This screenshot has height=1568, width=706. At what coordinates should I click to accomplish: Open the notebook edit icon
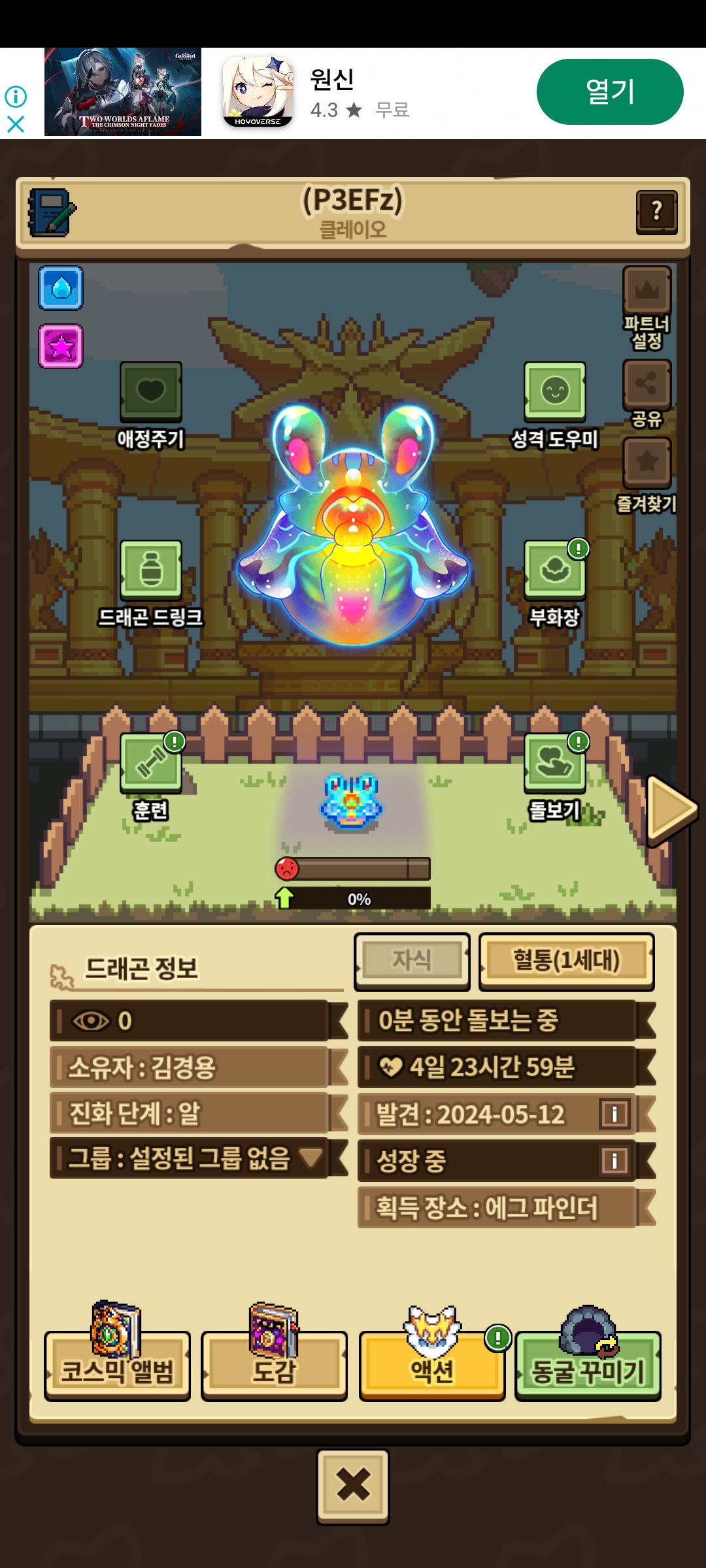click(52, 213)
